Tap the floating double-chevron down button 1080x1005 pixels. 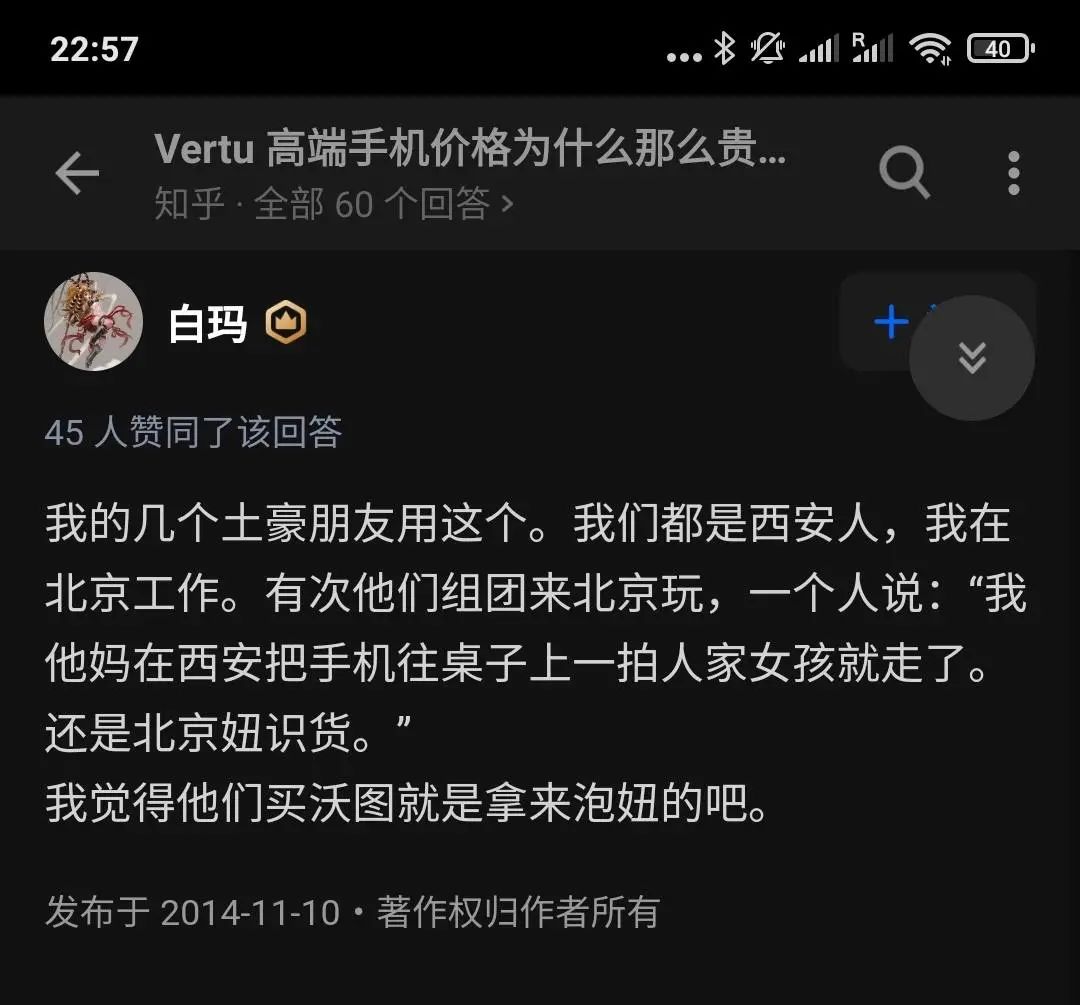971,357
